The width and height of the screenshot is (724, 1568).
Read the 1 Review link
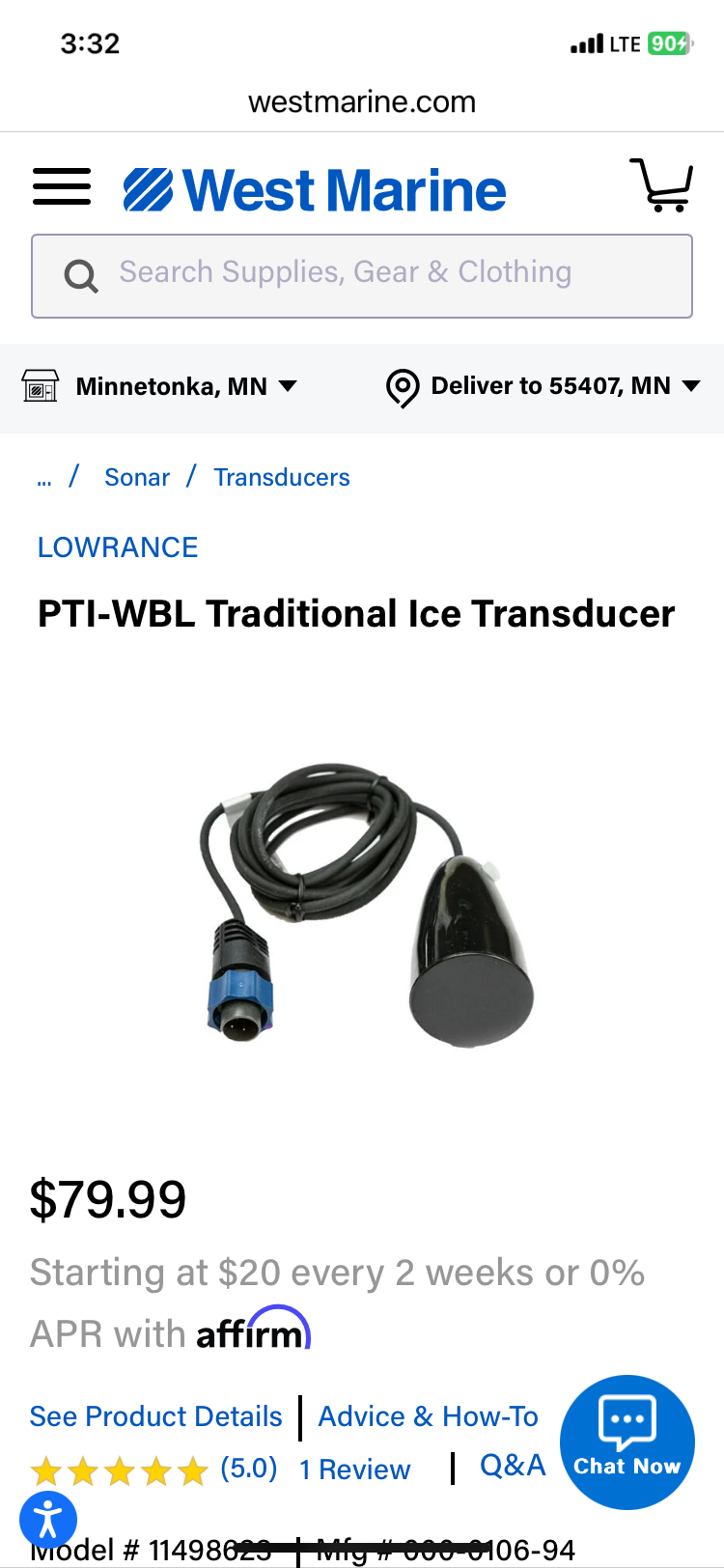pyautogui.click(x=355, y=1470)
